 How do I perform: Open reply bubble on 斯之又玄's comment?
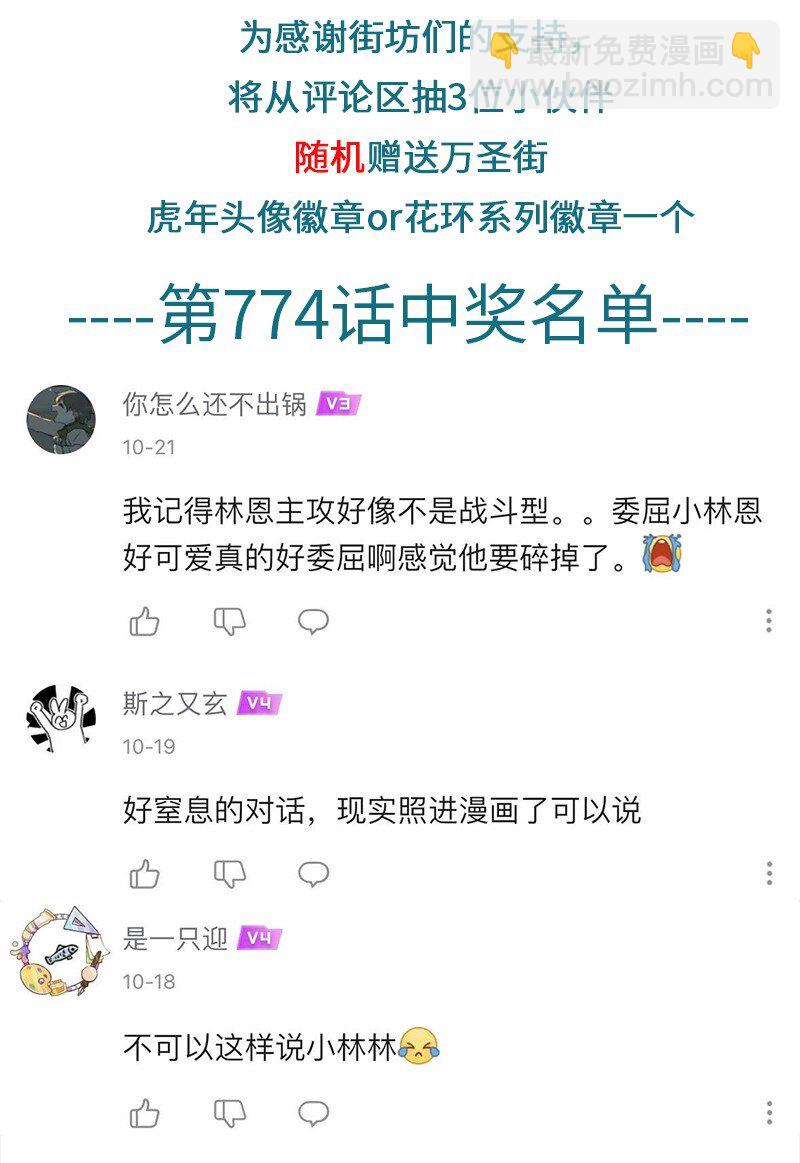point(311,872)
